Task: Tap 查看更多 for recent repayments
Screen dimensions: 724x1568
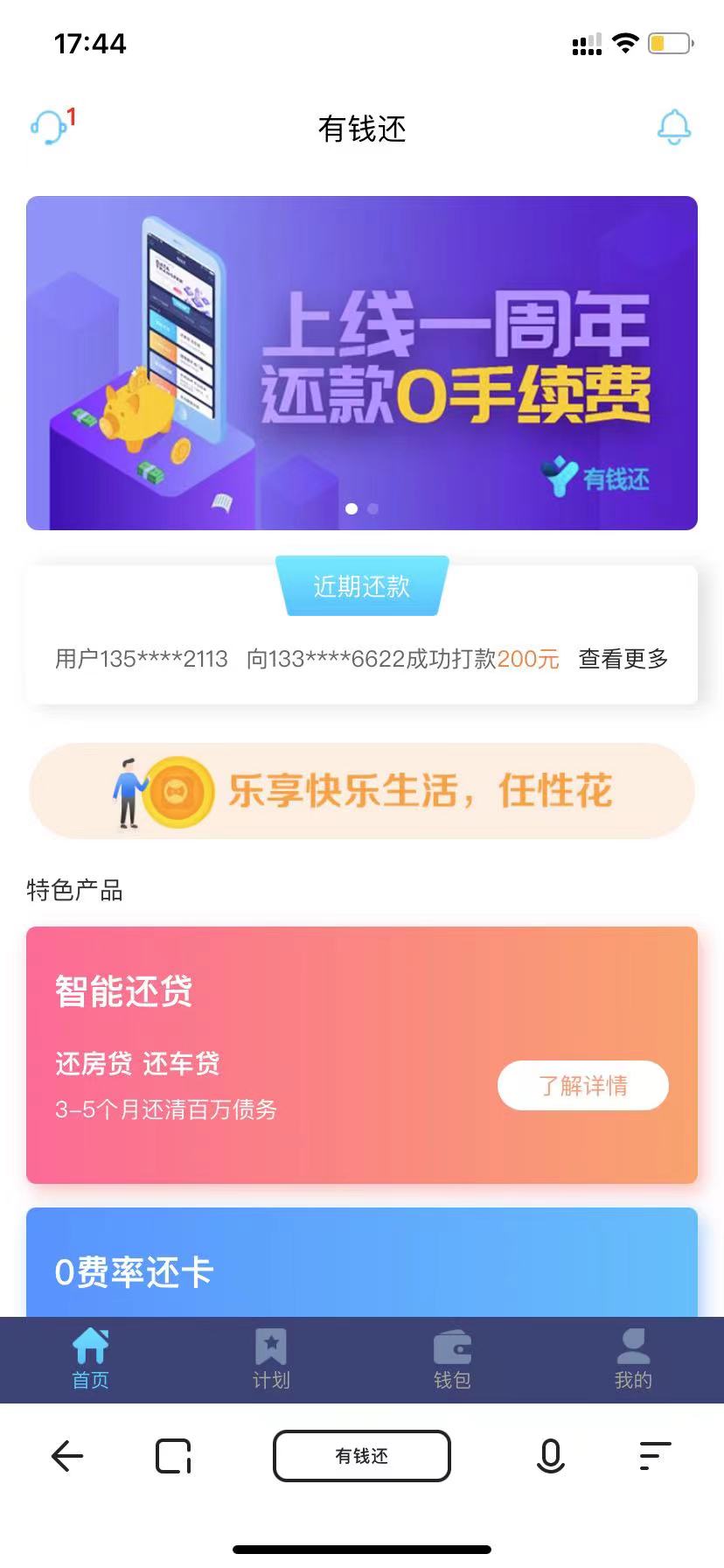Action: (x=623, y=659)
